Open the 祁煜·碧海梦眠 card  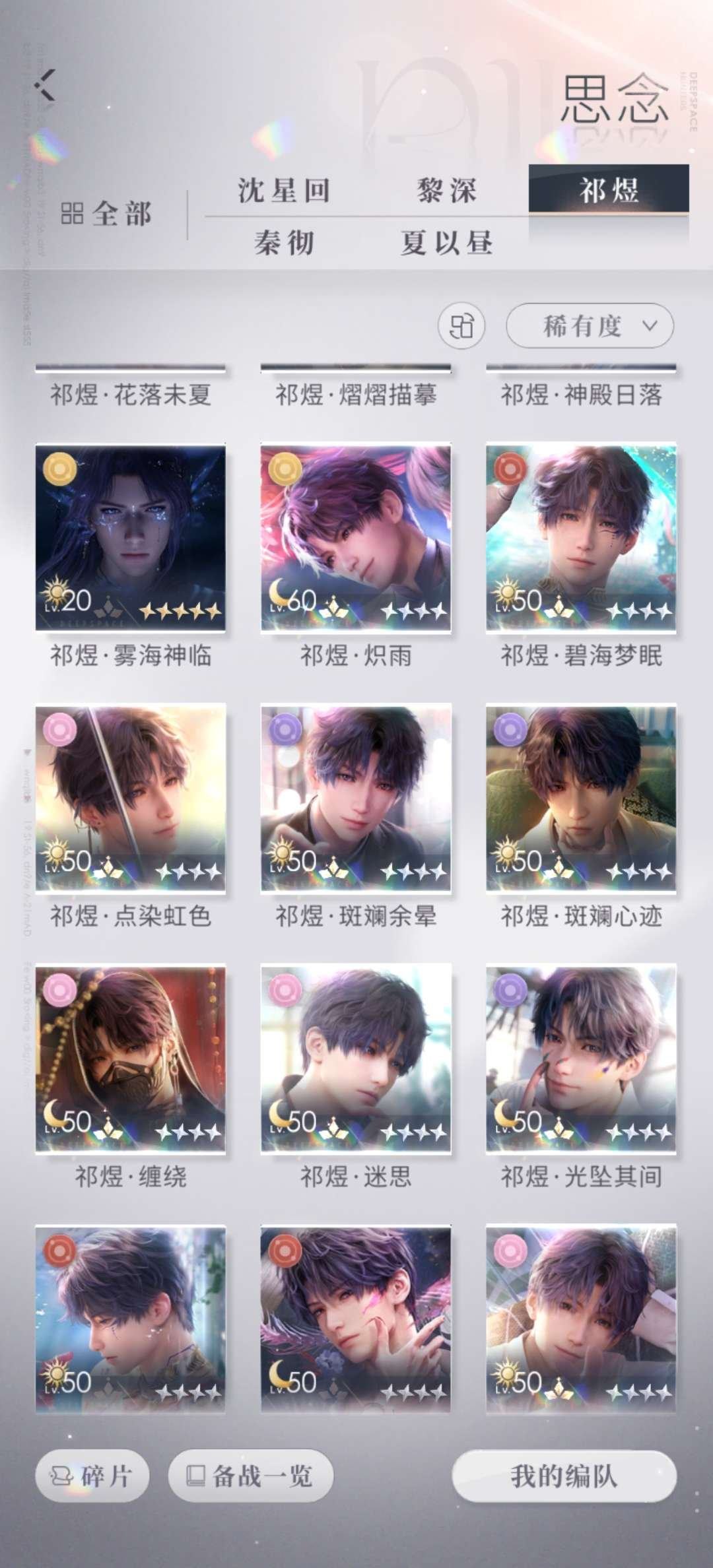click(x=581, y=538)
